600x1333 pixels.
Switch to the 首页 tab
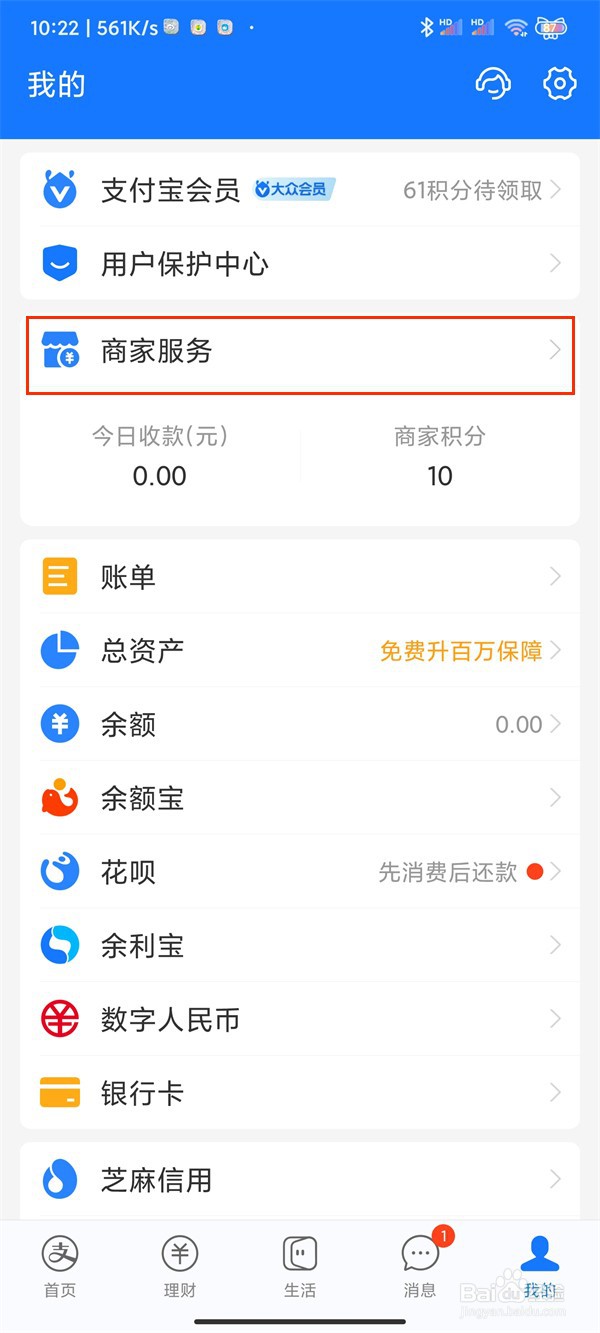click(60, 1266)
